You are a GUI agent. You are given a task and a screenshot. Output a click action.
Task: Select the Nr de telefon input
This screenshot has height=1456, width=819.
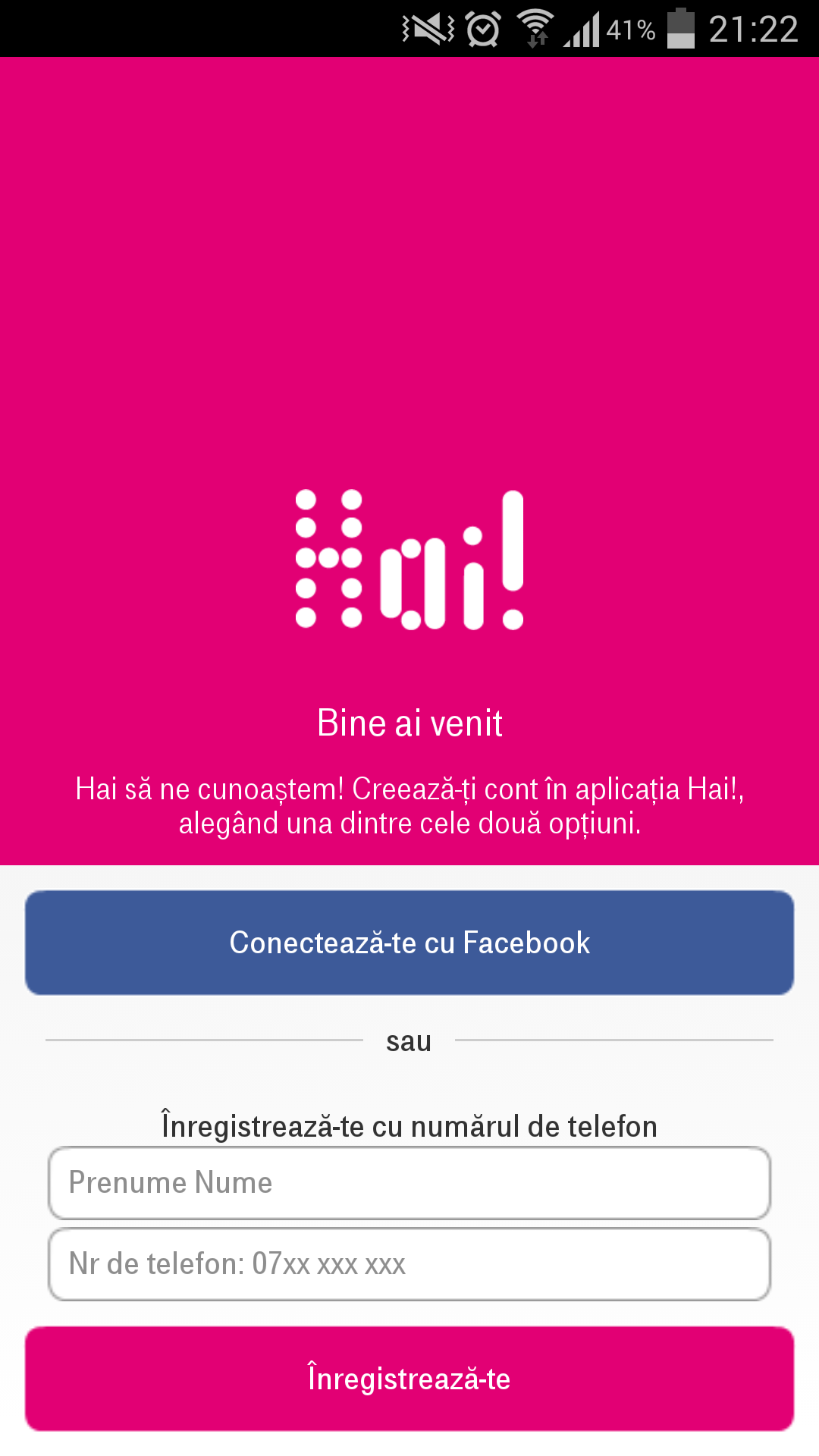pos(409,1264)
